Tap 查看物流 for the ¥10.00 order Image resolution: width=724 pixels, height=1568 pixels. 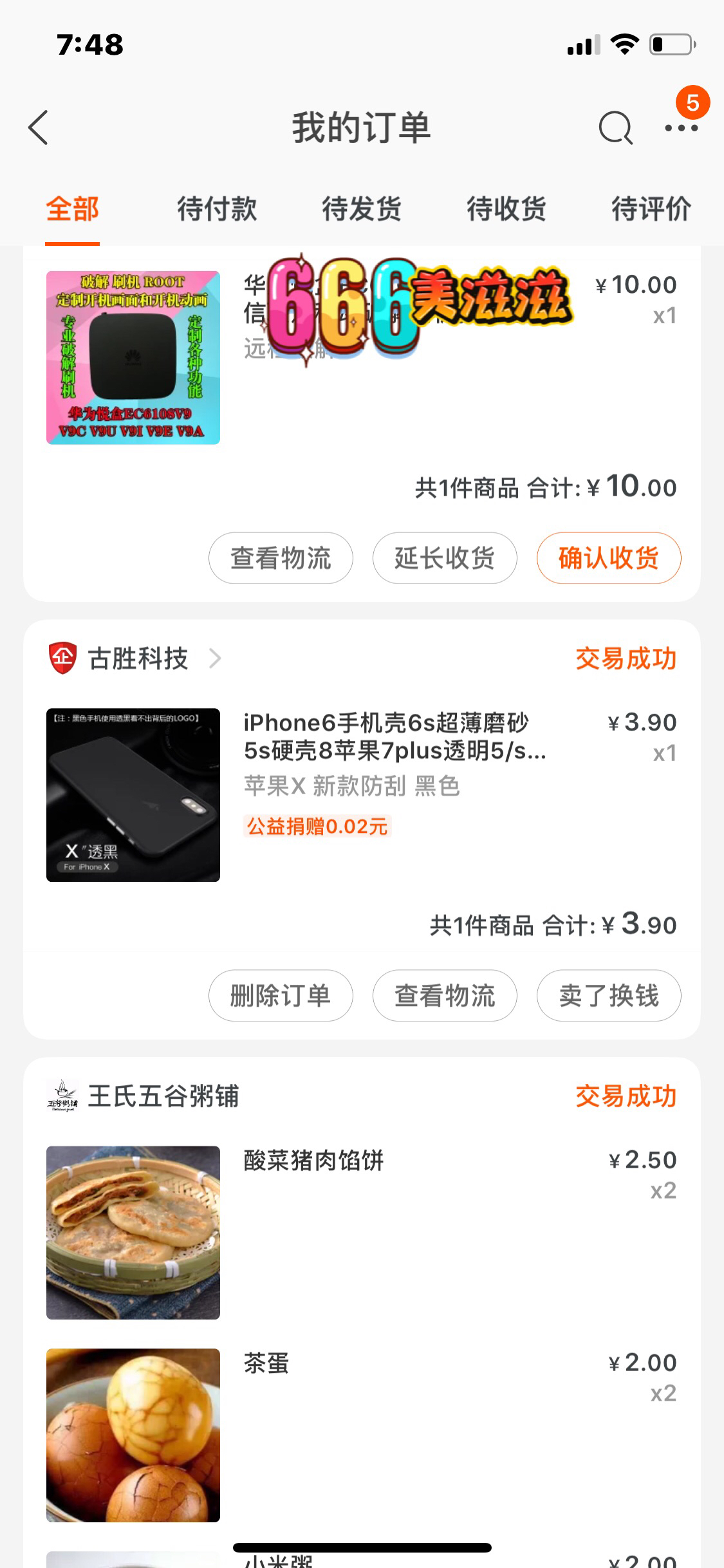click(281, 558)
